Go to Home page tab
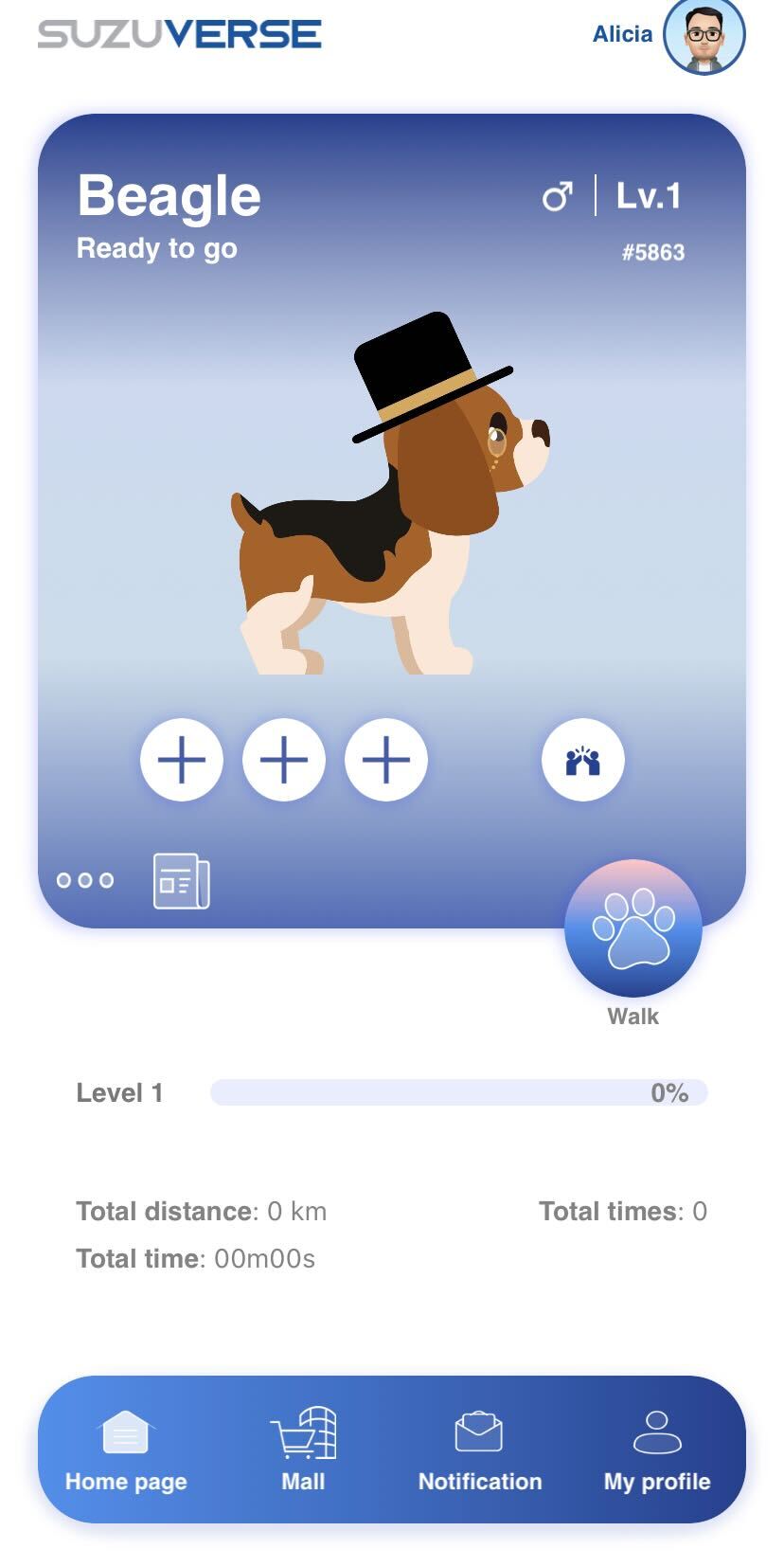This screenshot has width=784, height=1567. 126,1450
